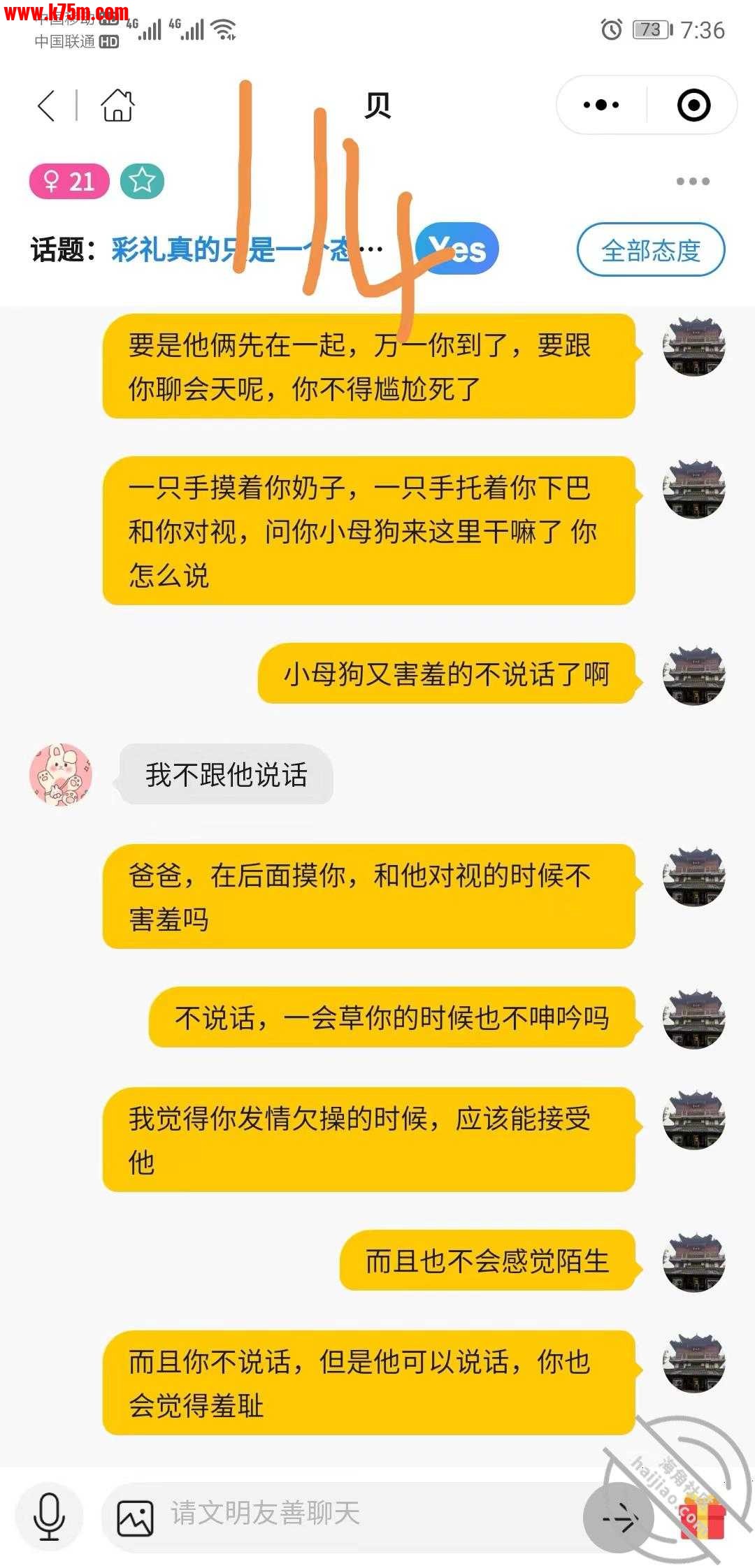Go back using the header arrow

pyautogui.click(x=46, y=106)
